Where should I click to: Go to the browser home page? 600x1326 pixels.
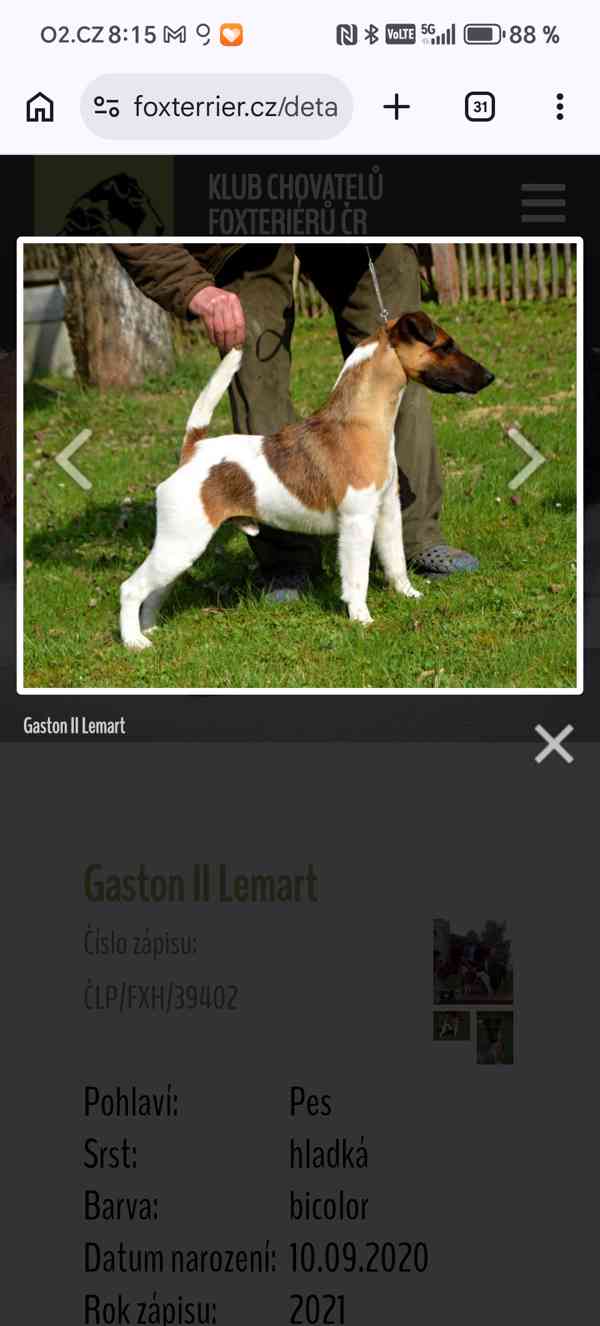coord(40,107)
